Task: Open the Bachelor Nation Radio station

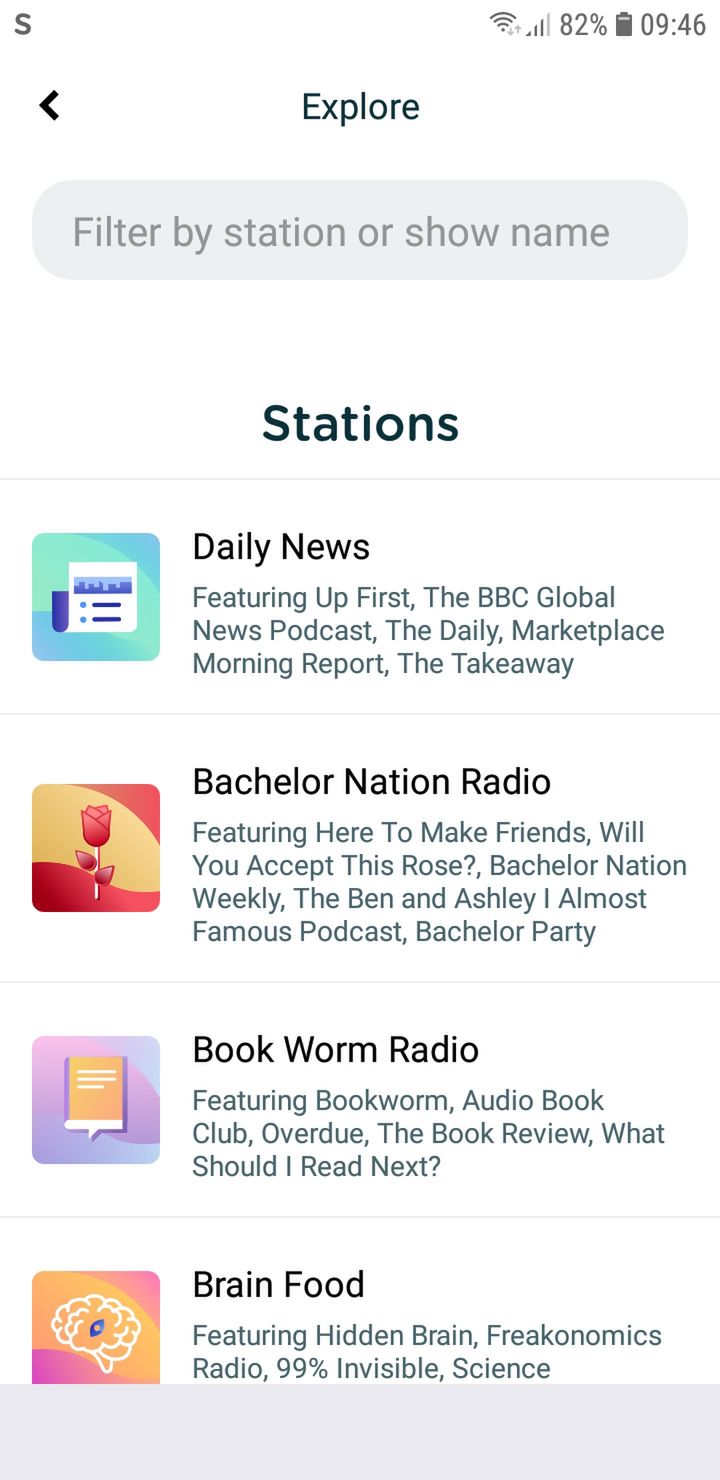Action: (360, 849)
